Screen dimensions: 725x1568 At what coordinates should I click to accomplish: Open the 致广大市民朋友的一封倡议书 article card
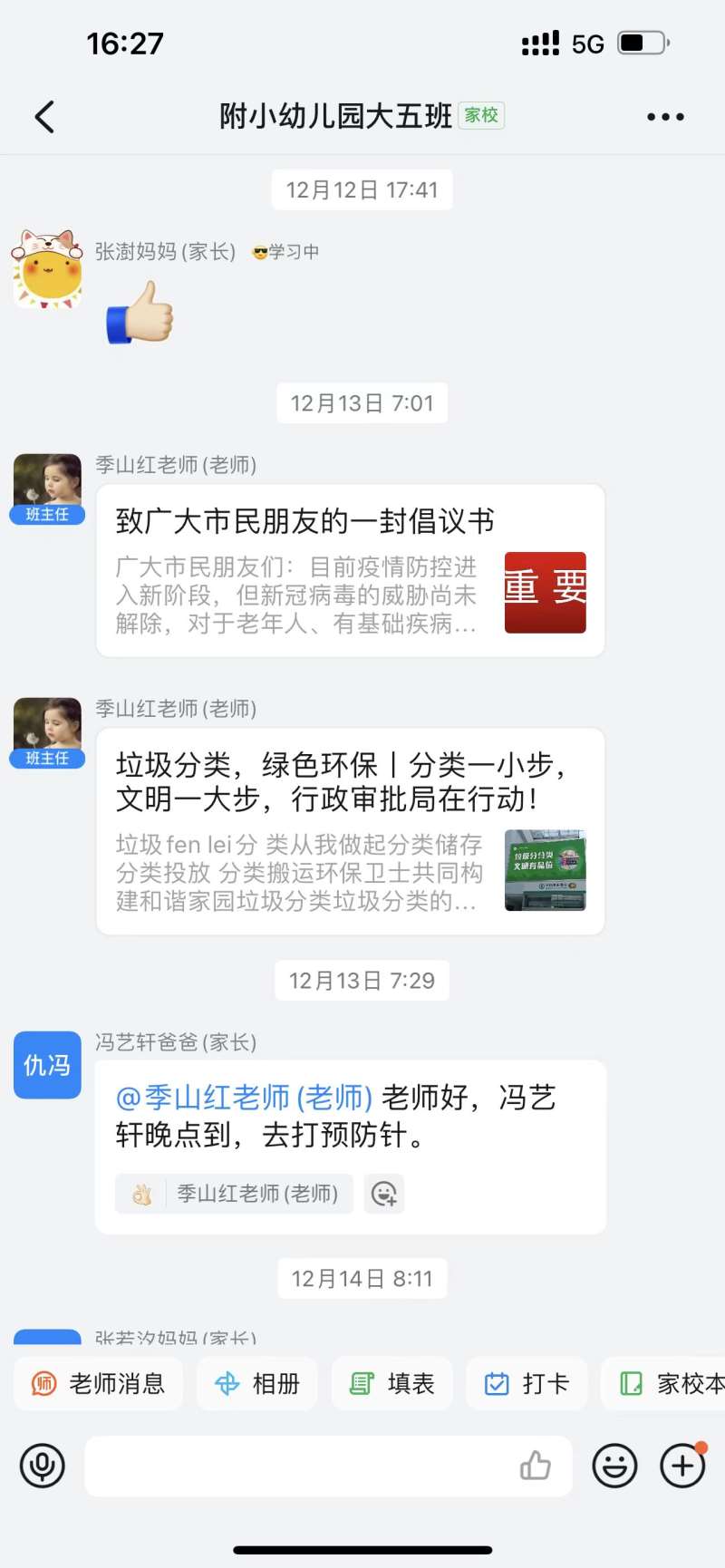[350, 570]
